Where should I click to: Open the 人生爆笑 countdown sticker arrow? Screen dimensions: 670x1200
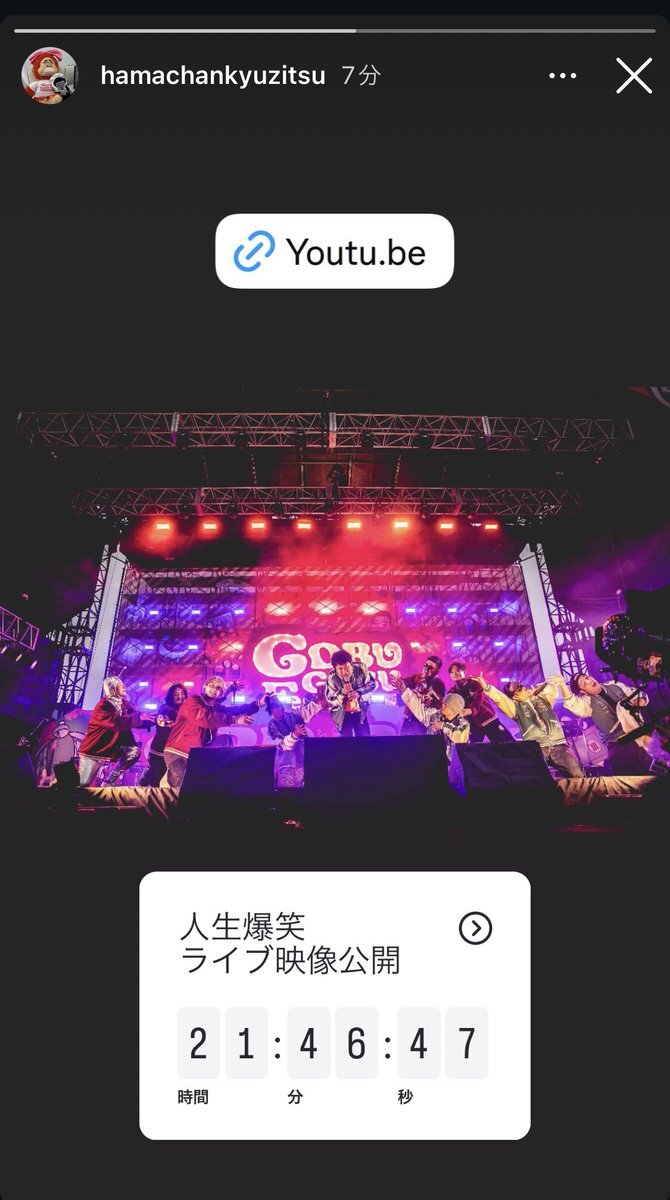475,929
